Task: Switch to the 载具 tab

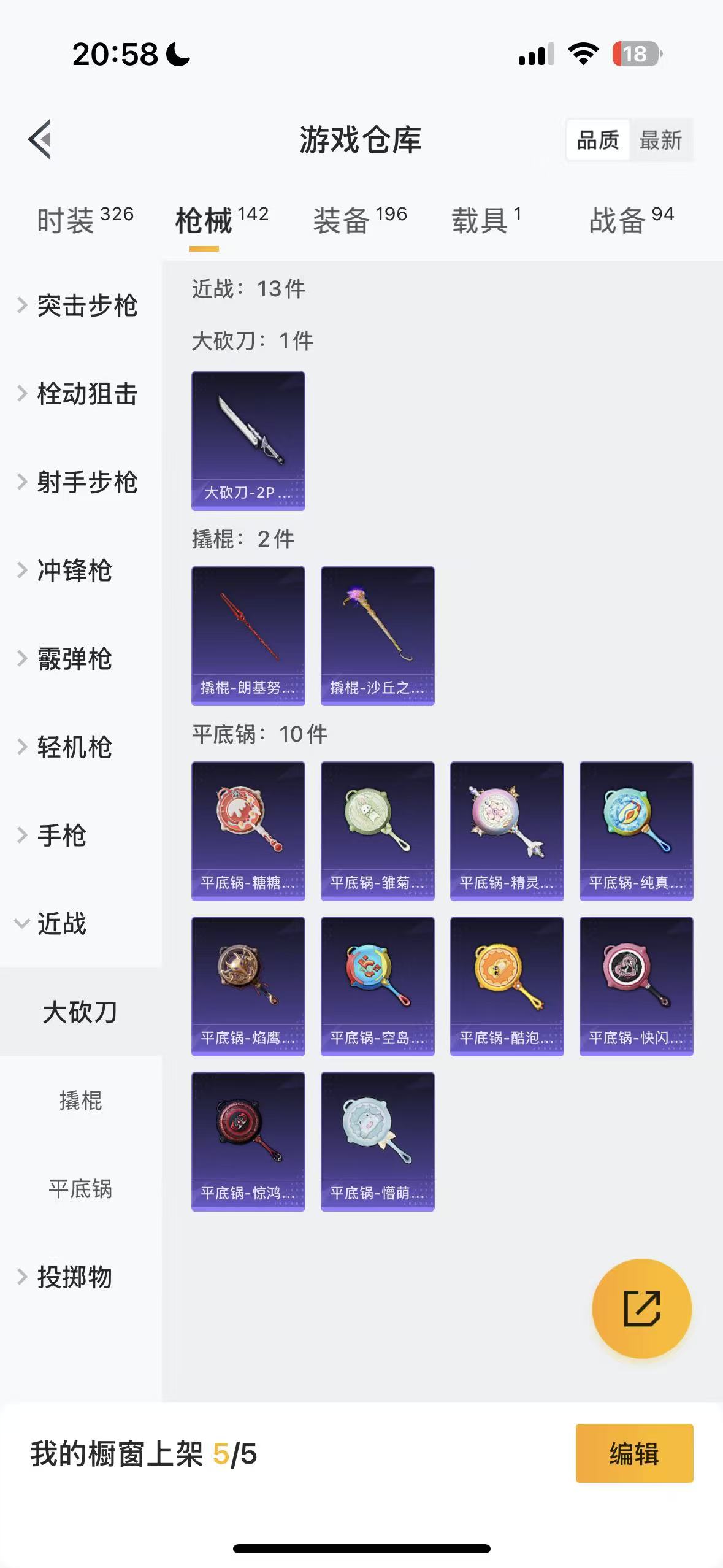Action: pyautogui.click(x=486, y=220)
